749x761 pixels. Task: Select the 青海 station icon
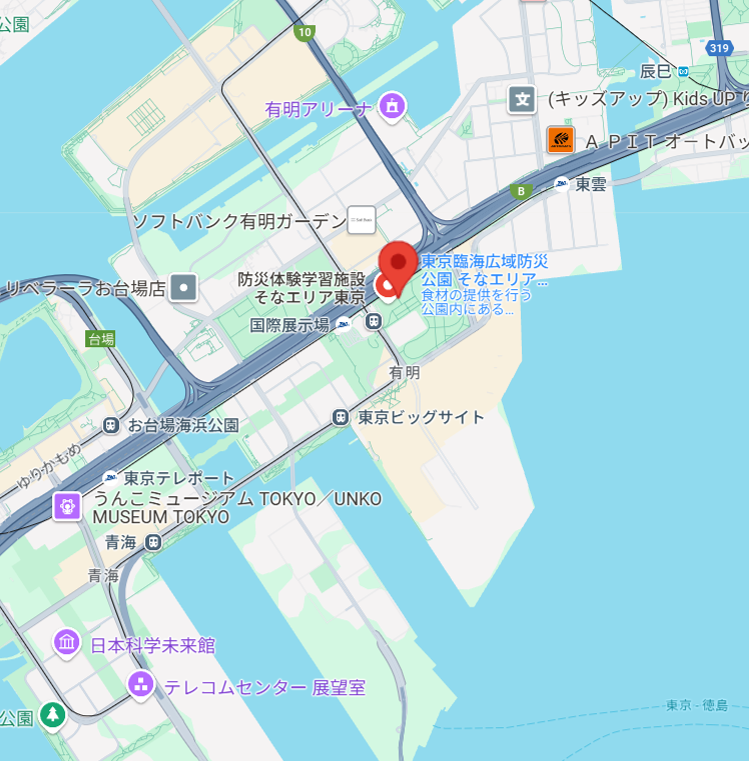[153, 542]
